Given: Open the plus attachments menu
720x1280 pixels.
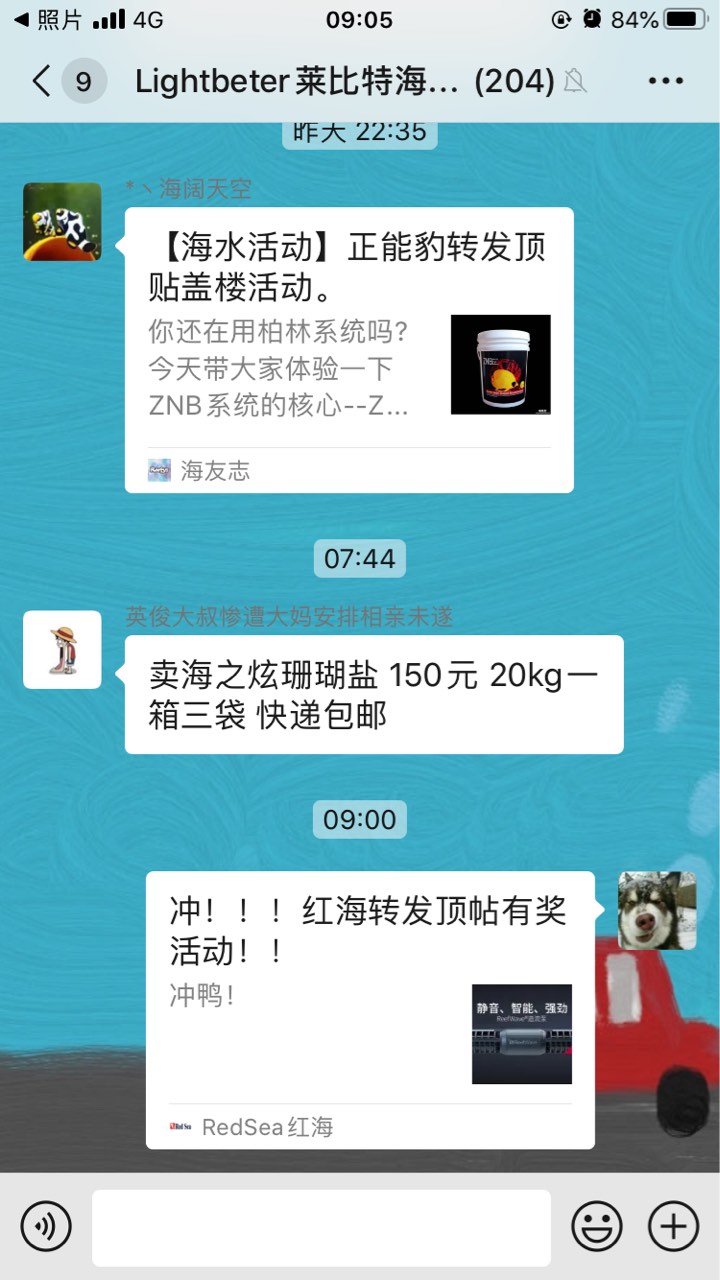Looking at the screenshot, I should 673,1226.
